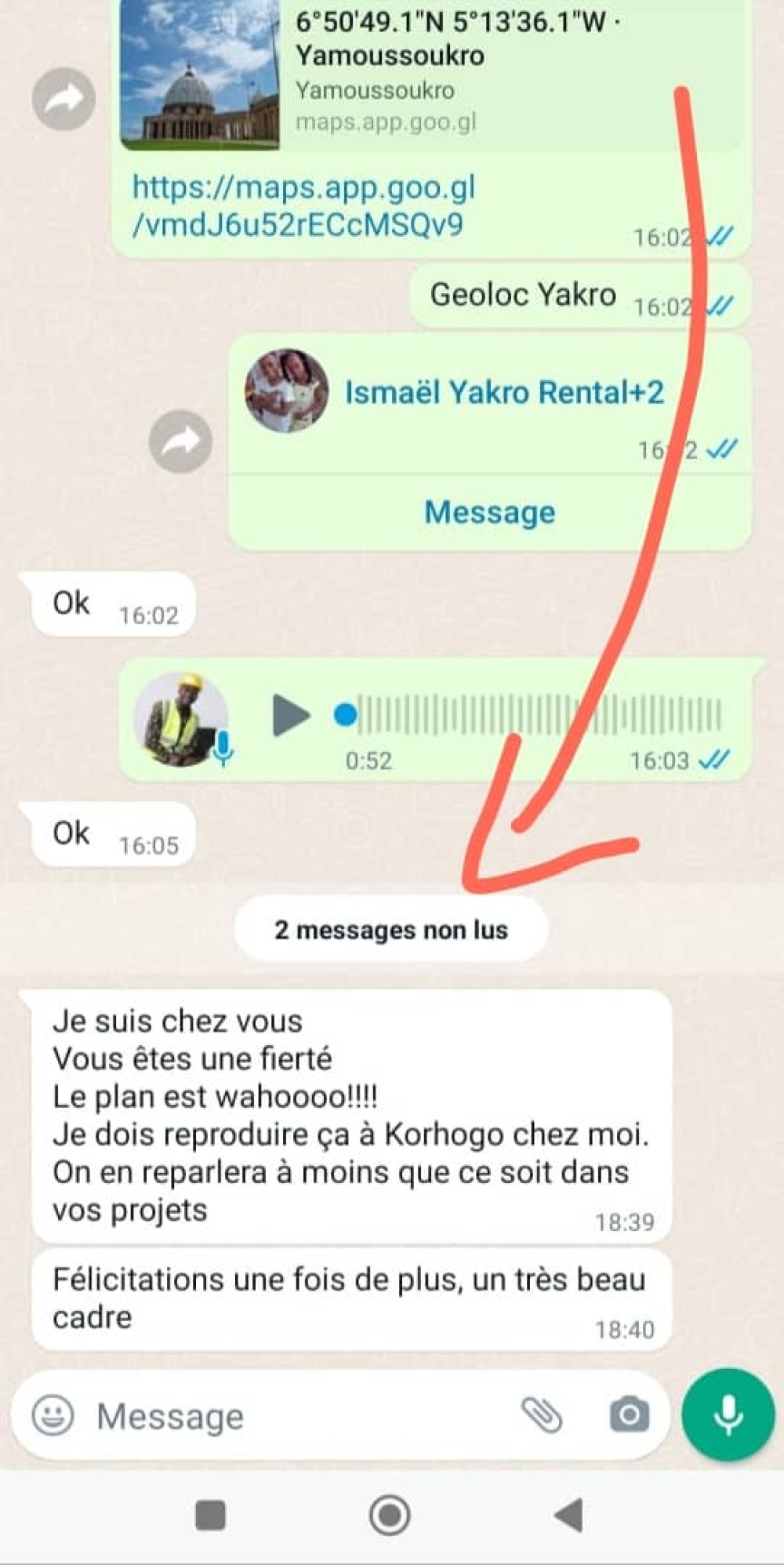784x1565 pixels.
Task: Tap Message button on the contact card
Action: pos(490,513)
